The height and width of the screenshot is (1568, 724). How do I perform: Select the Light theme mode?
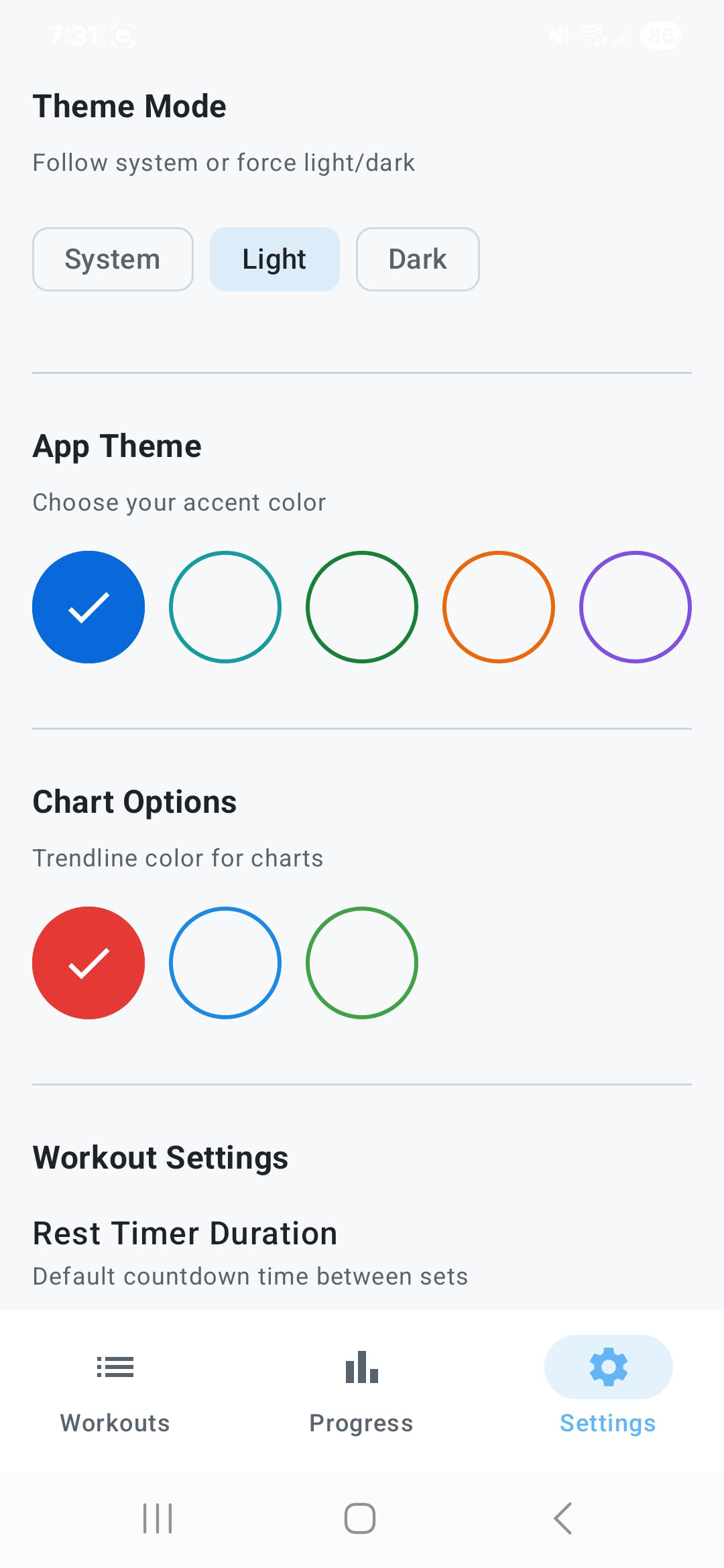(x=274, y=259)
